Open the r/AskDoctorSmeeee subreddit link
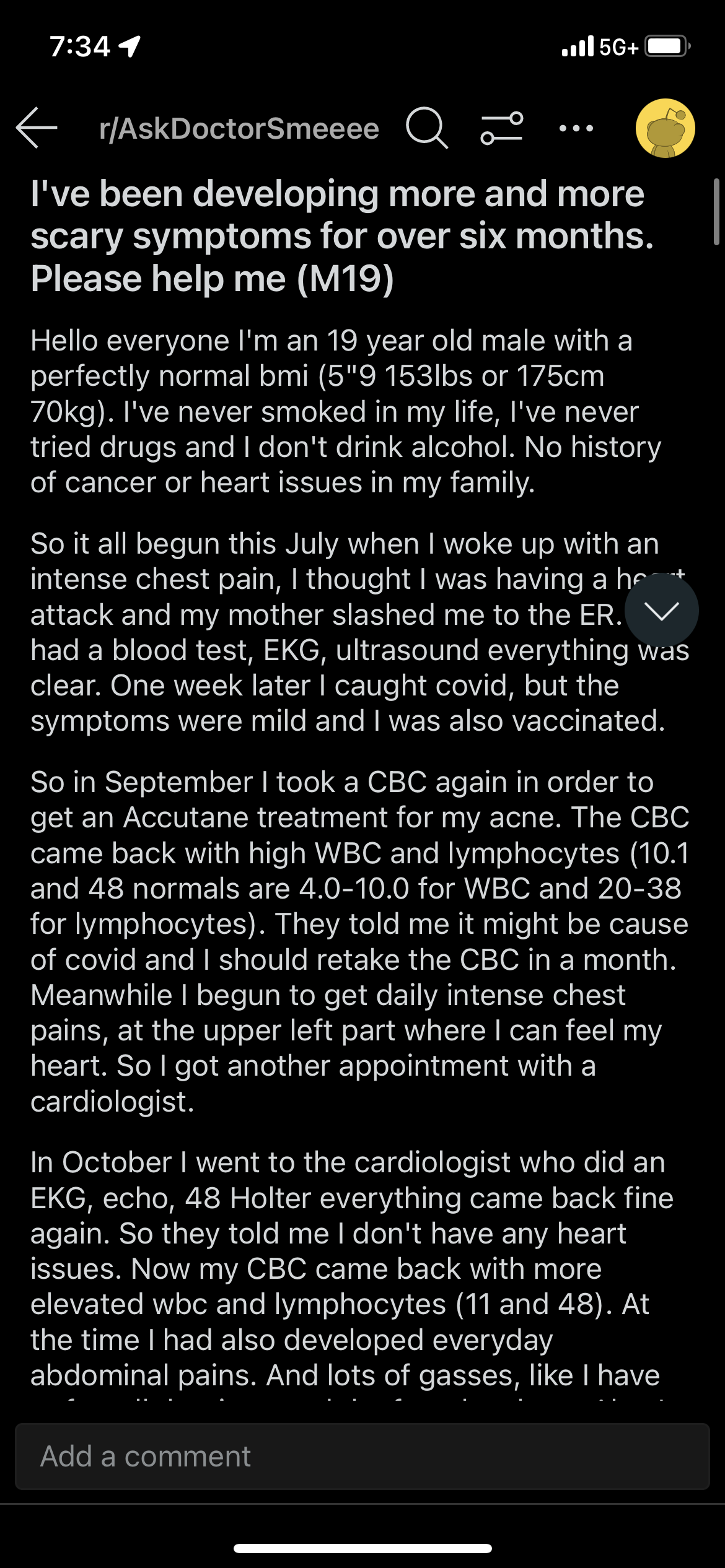 tap(239, 129)
